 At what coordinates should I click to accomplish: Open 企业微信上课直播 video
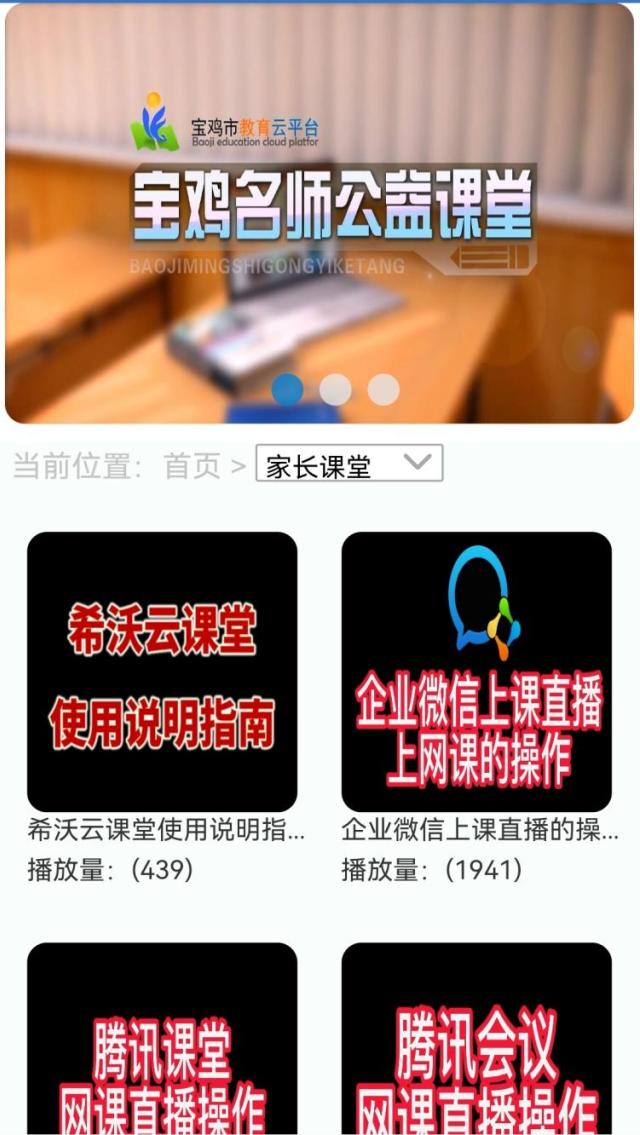pyautogui.click(x=476, y=671)
